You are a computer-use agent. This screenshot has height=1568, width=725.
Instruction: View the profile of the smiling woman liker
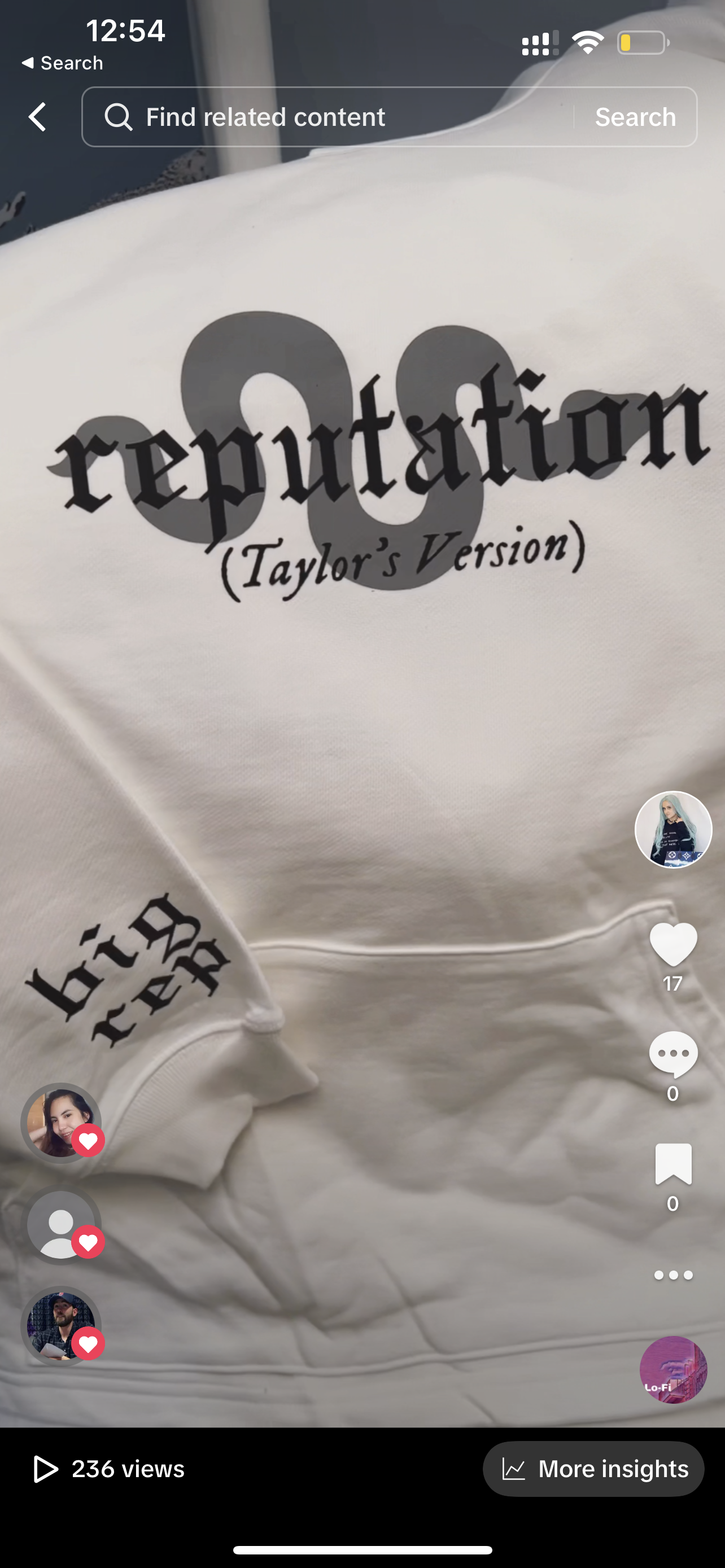point(60,1123)
